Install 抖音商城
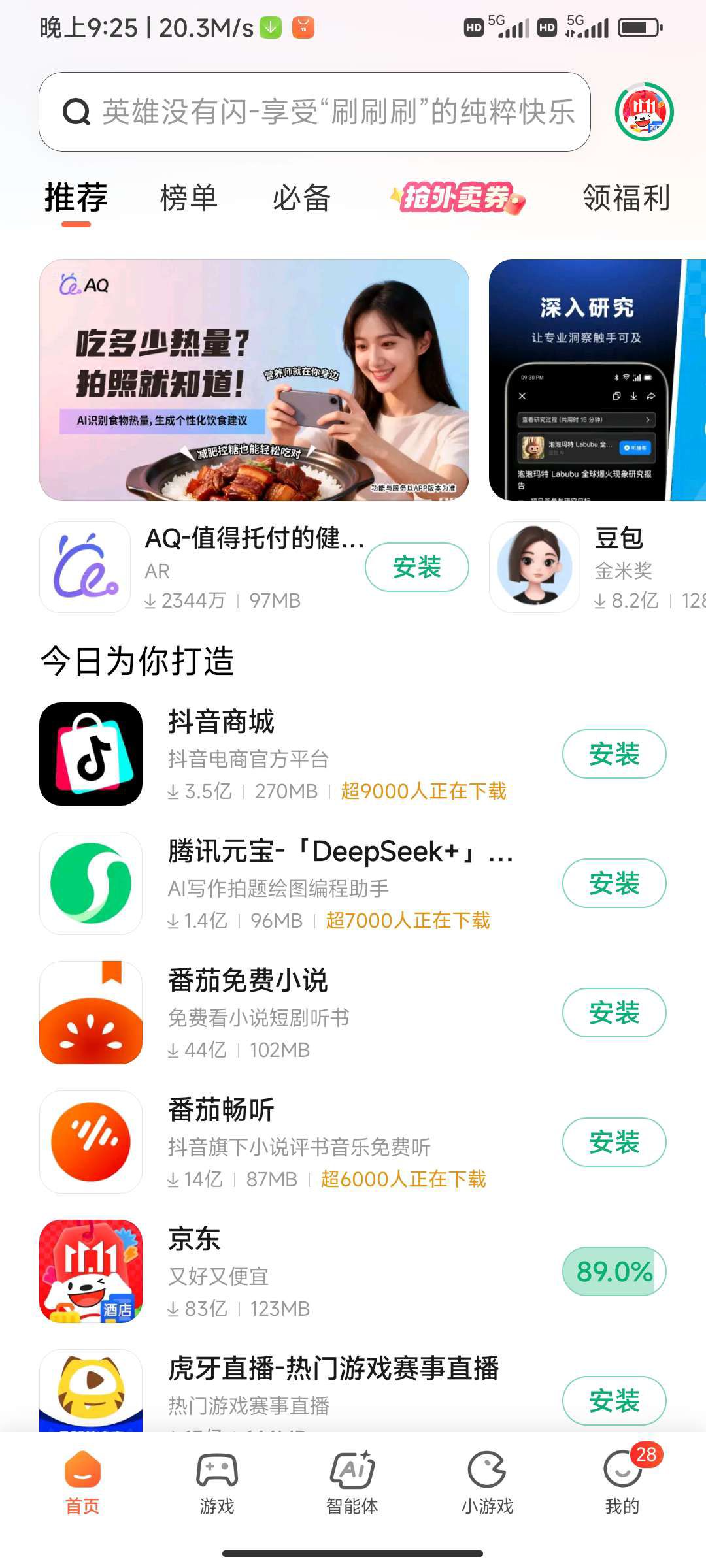706x1568 pixels. [x=614, y=754]
